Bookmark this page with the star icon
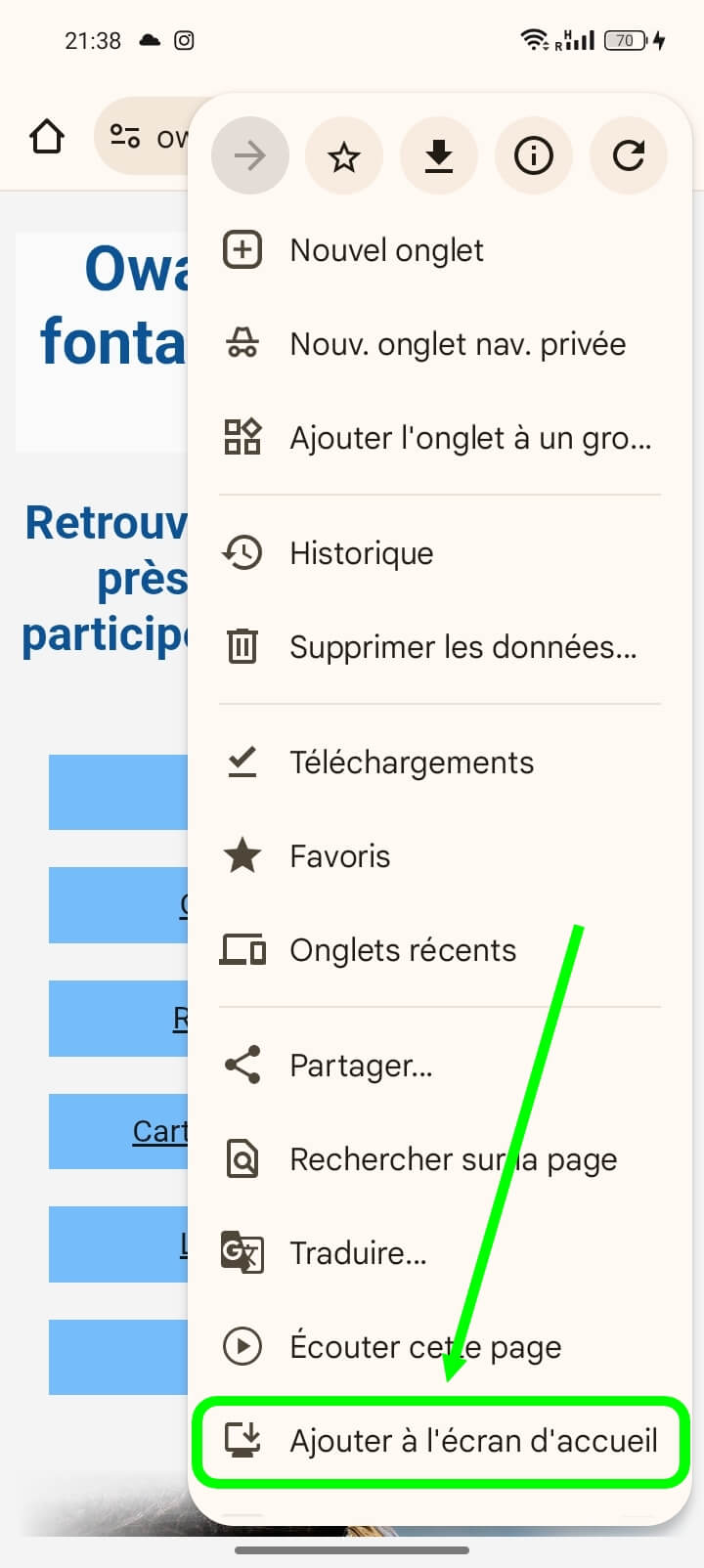Viewport: 704px width, 1568px height. pyautogui.click(x=344, y=155)
